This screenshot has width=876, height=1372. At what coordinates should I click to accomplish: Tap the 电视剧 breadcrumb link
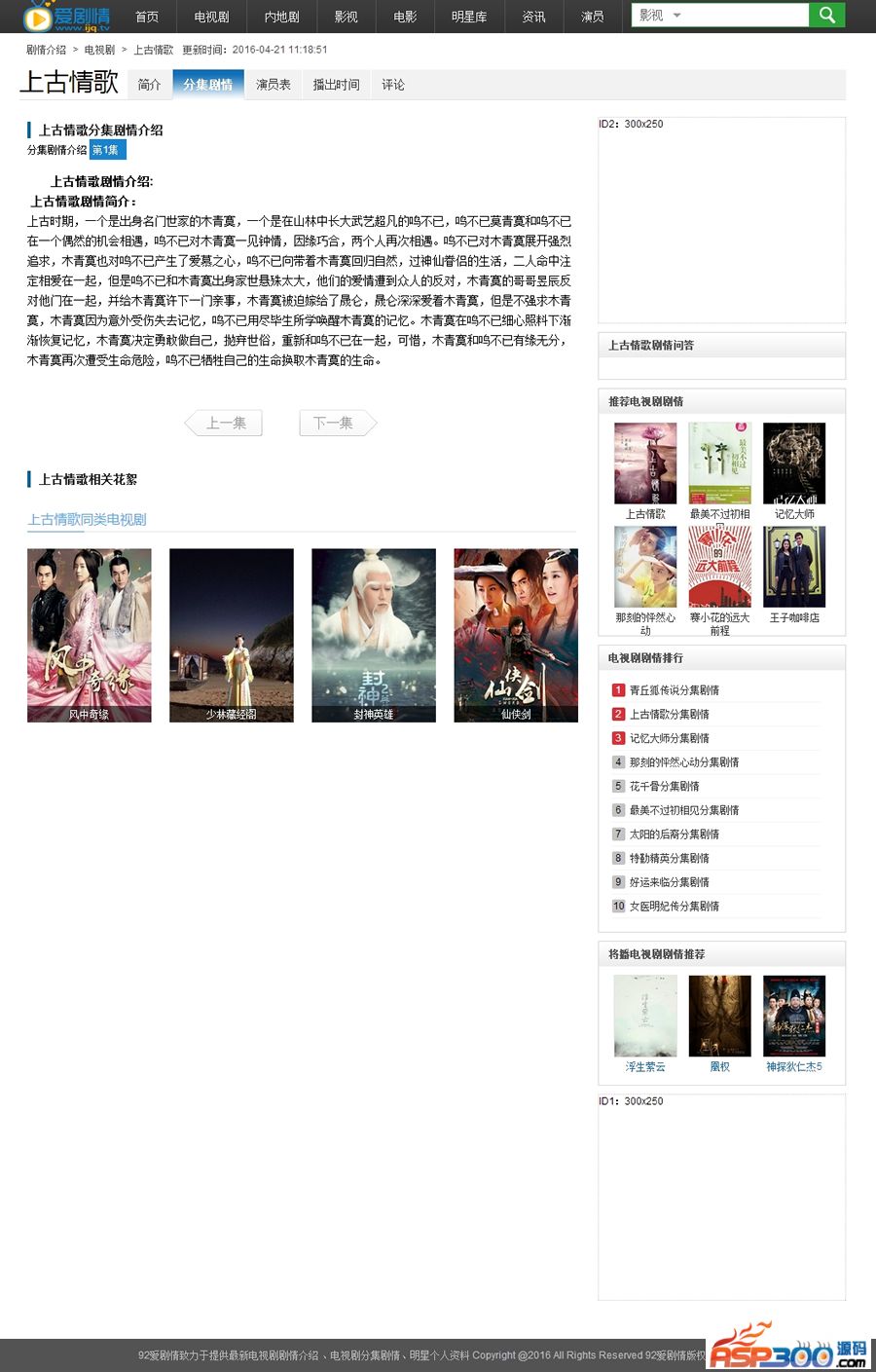pos(99,50)
